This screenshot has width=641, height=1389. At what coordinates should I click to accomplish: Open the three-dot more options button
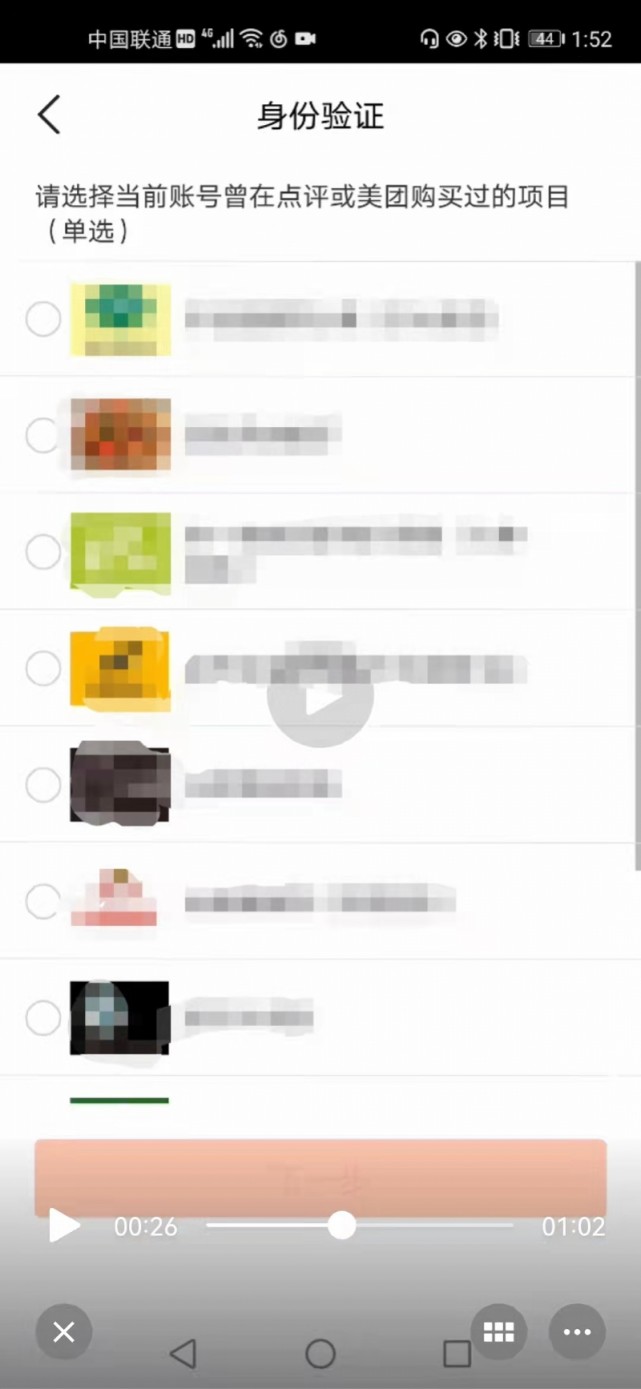click(577, 1332)
